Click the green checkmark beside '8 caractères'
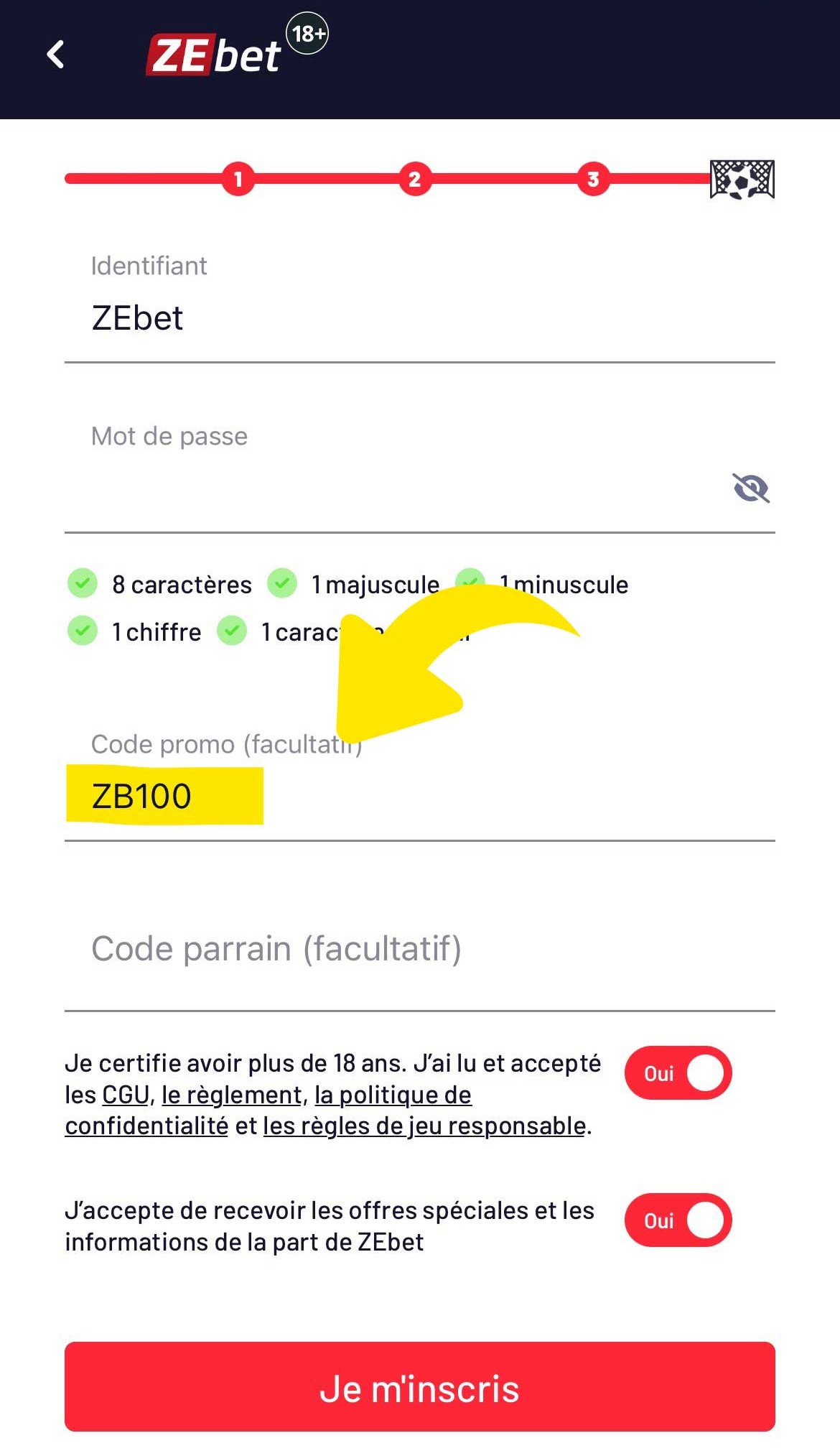 83,583
